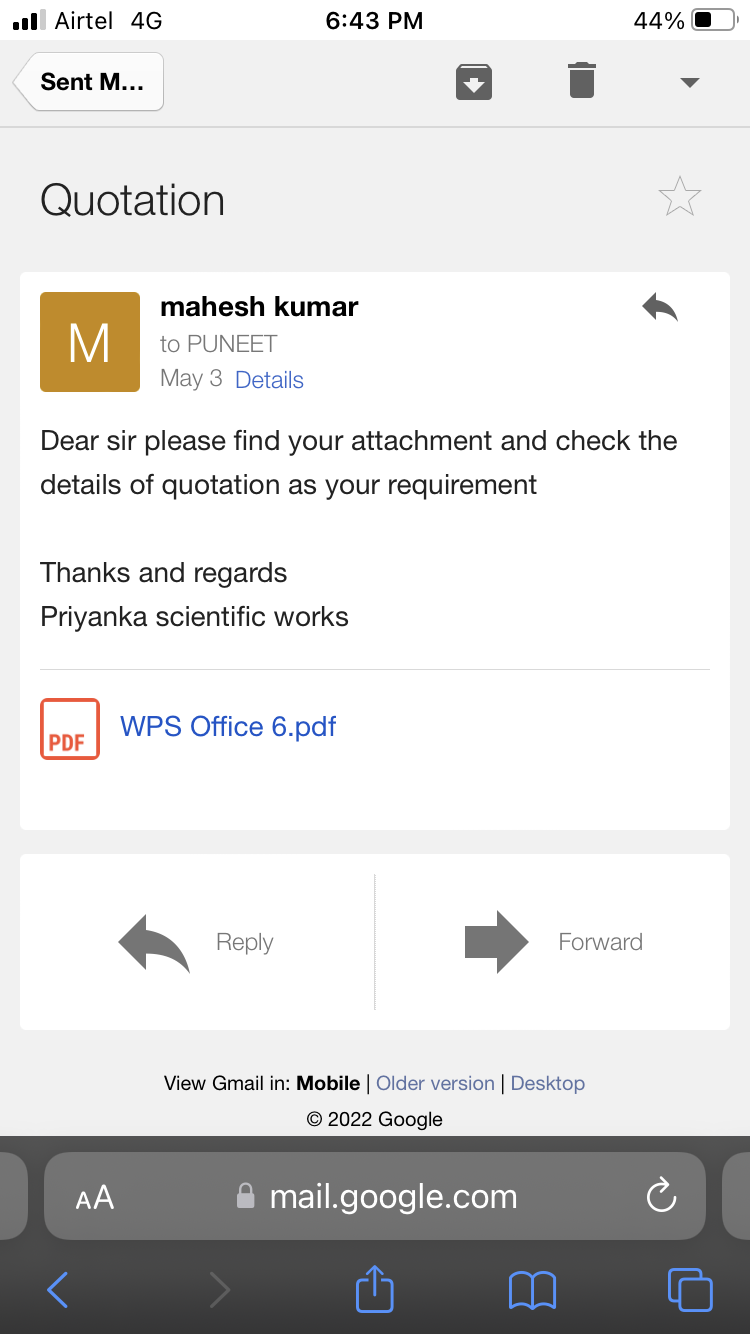Delete this email with trash icon

point(582,80)
